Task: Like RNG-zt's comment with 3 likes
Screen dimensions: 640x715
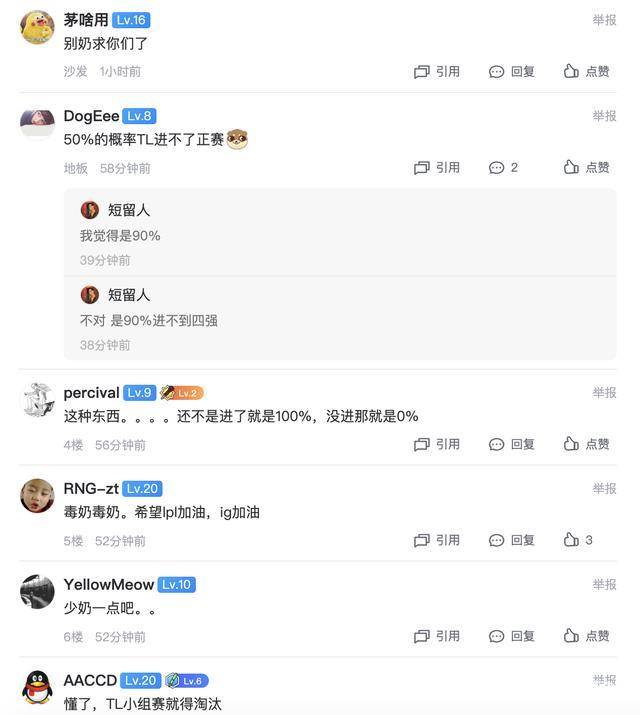Action: pos(578,540)
